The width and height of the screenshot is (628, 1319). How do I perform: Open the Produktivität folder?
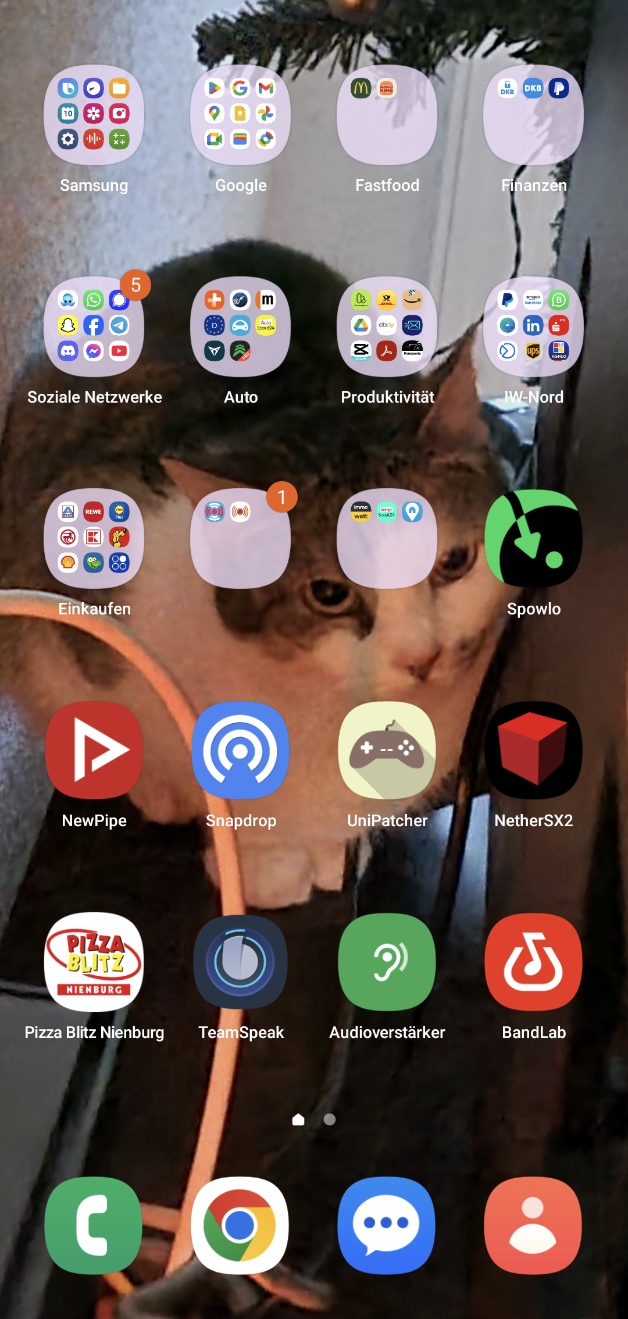click(x=387, y=327)
